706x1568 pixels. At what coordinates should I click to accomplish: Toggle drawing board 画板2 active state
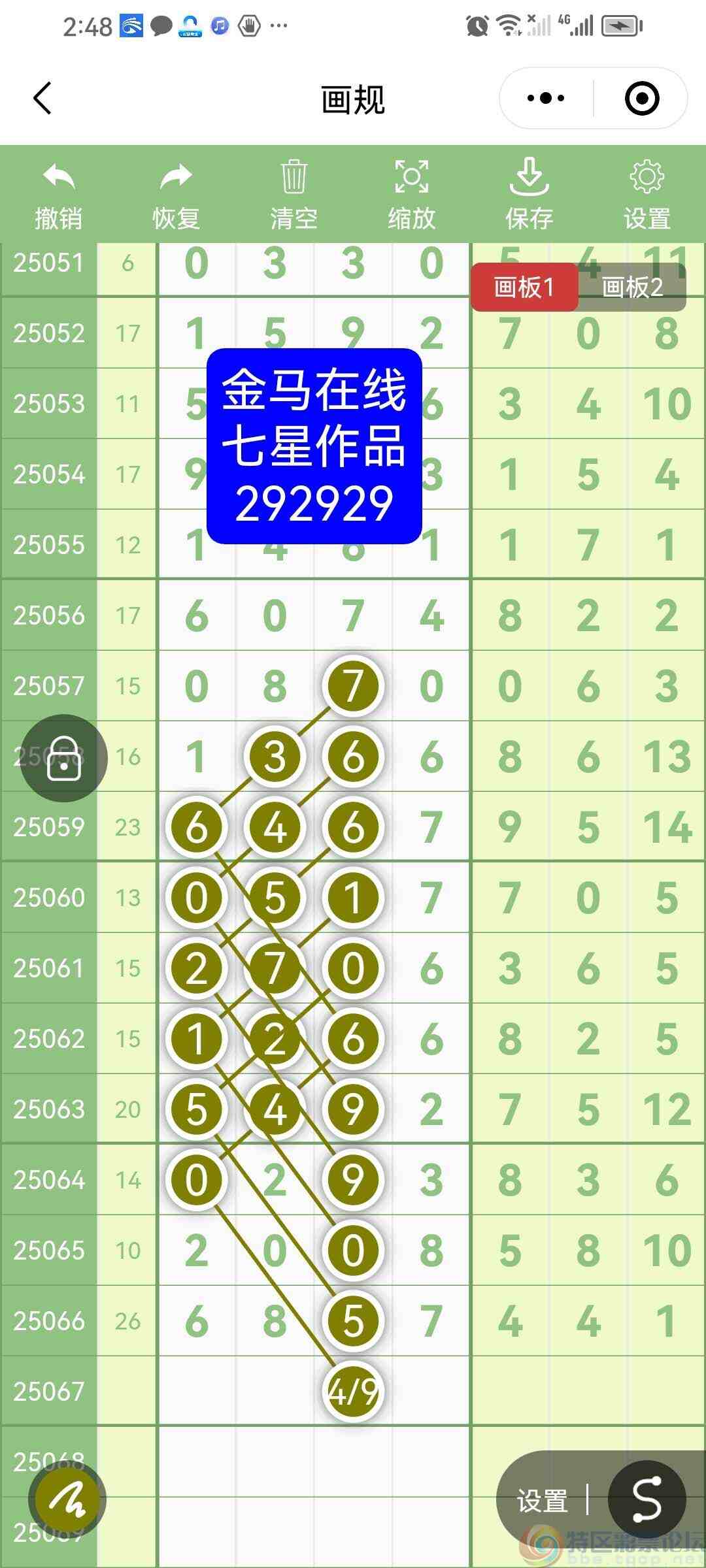coord(631,286)
